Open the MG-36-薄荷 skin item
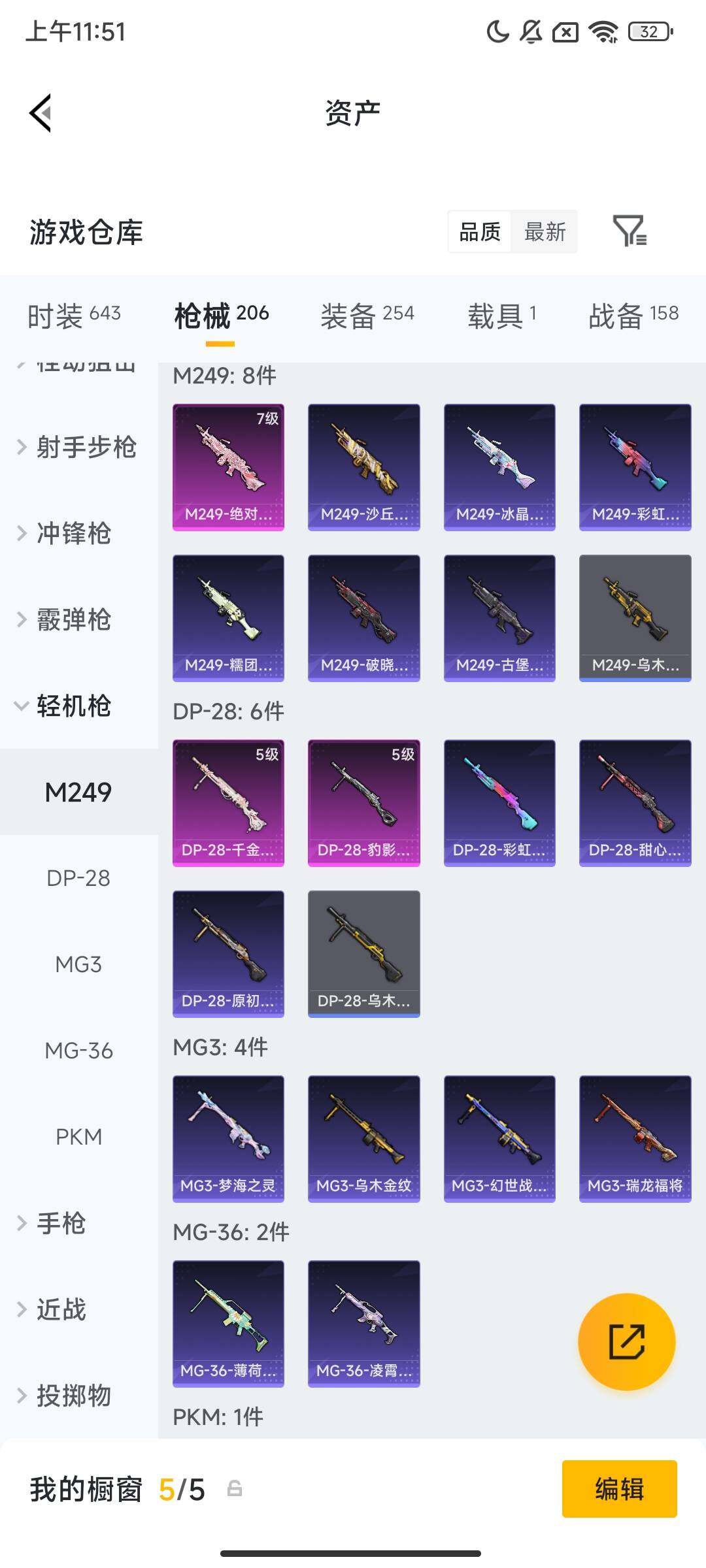 click(228, 1324)
